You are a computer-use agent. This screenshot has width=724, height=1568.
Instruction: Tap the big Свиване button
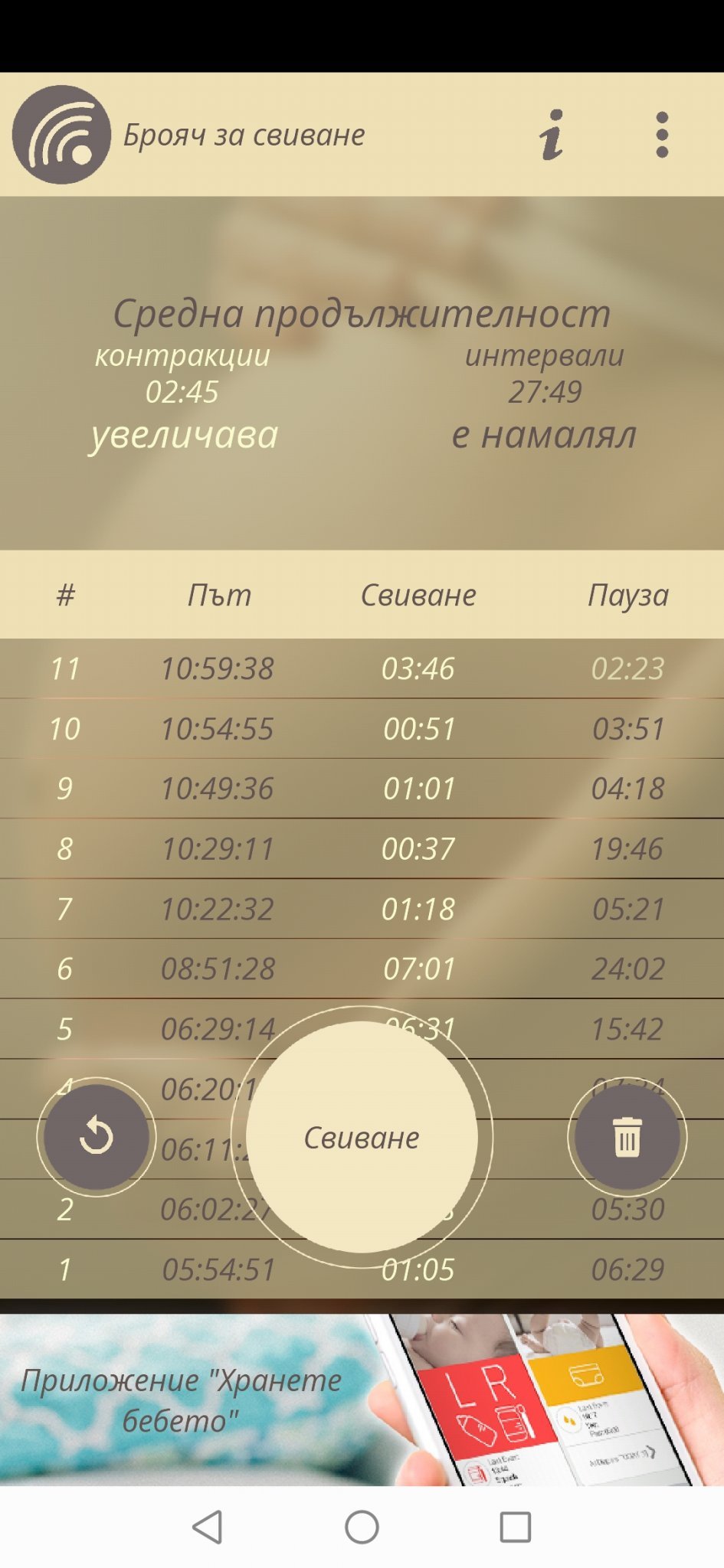pyautogui.click(x=362, y=1137)
